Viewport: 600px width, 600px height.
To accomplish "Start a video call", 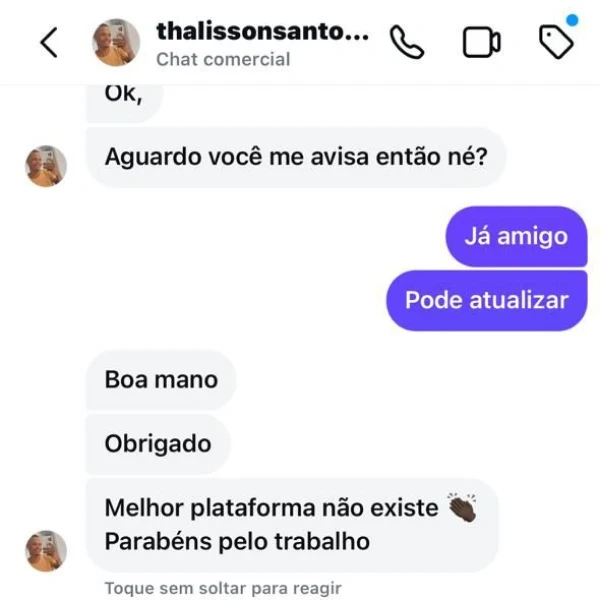I will click(481, 42).
